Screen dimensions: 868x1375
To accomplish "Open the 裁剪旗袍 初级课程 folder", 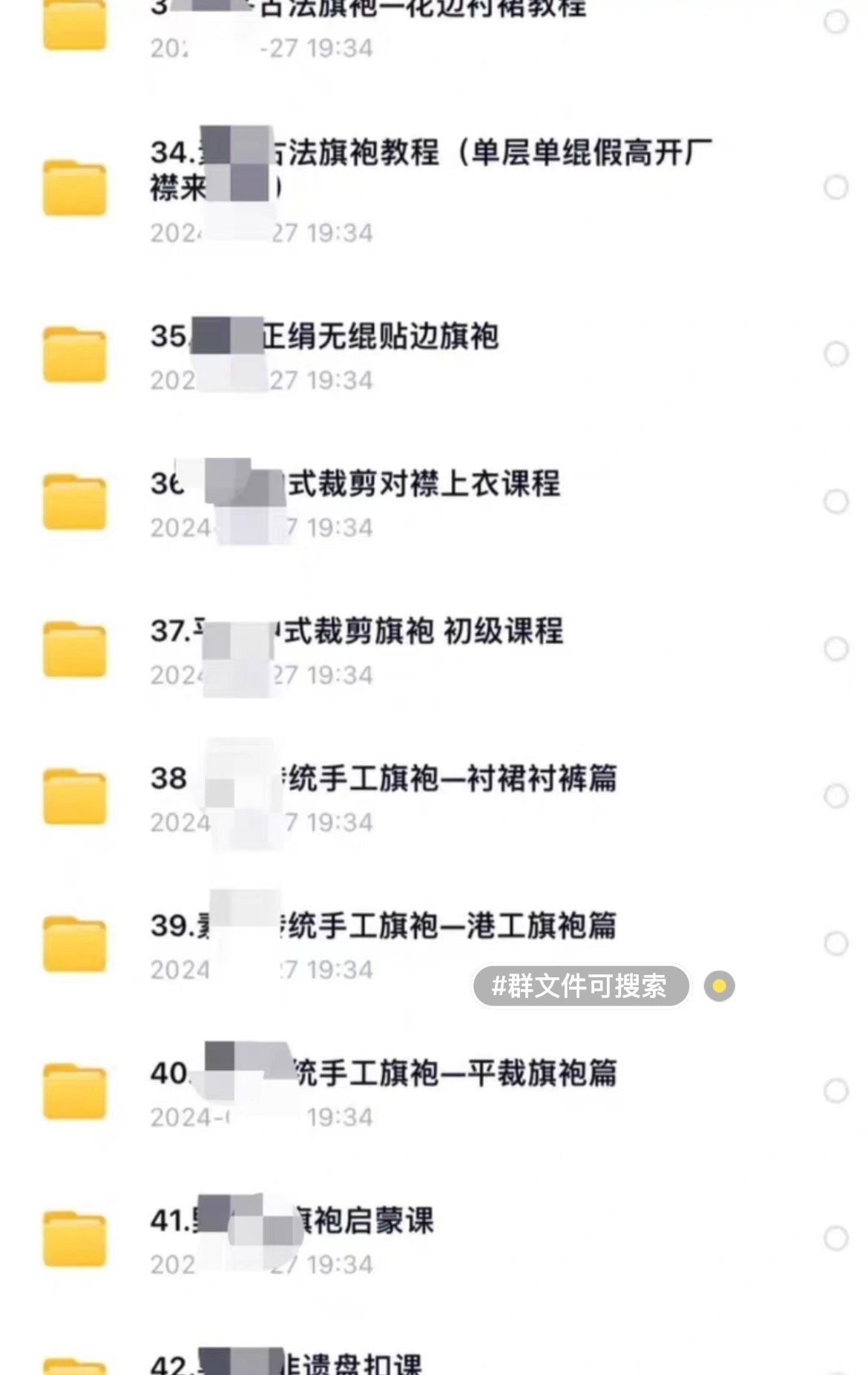I will click(423, 631).
